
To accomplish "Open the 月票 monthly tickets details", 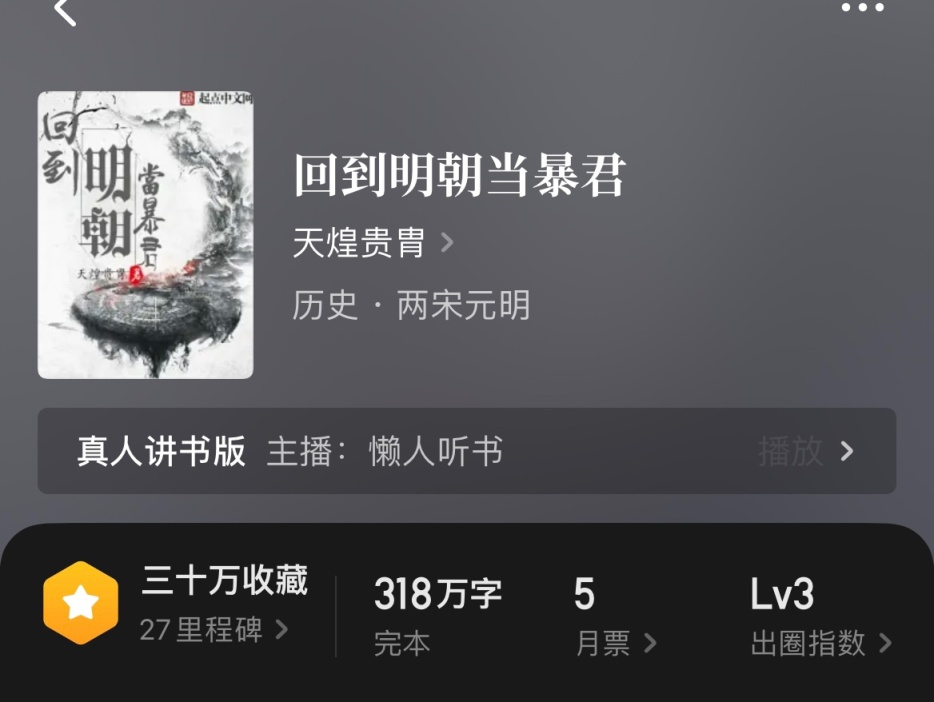I will (x=615, y=643).
